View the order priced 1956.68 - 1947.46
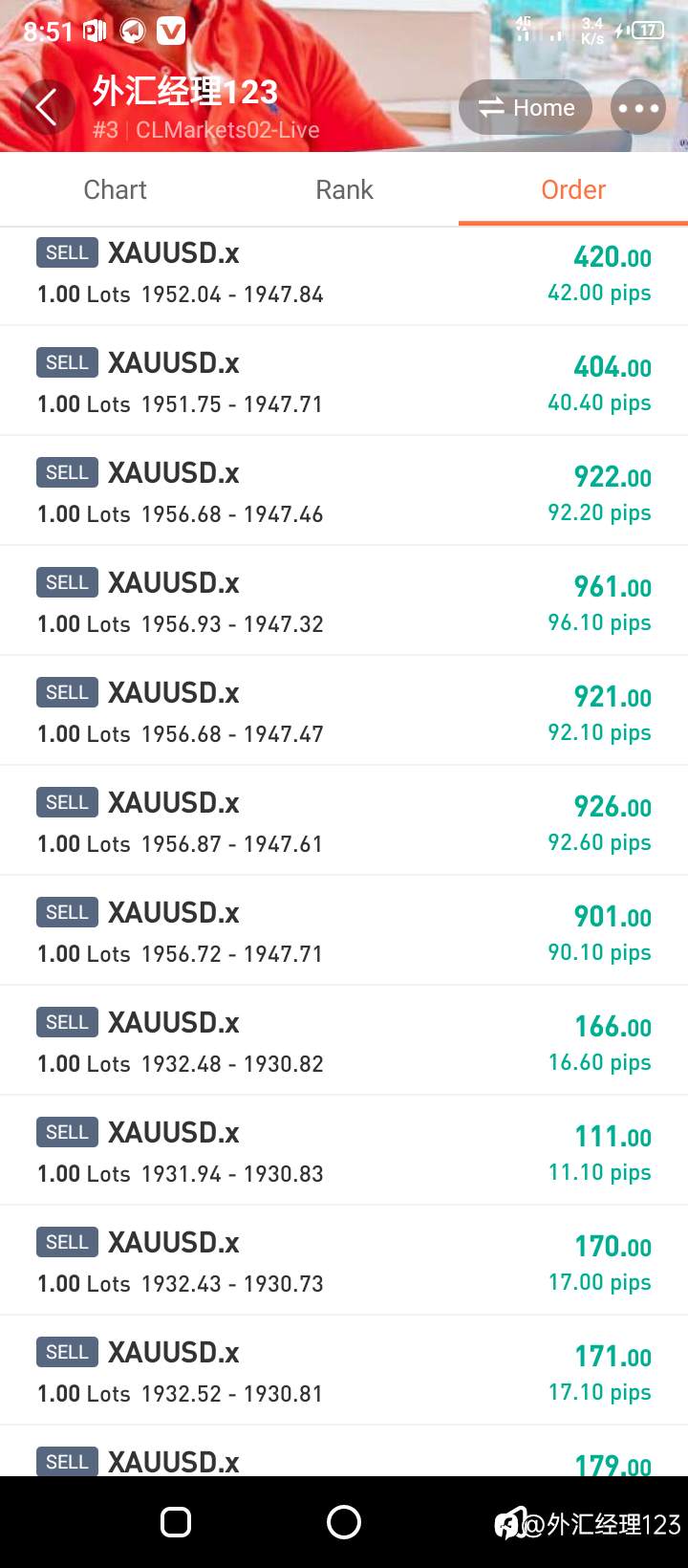 pos(344,492)
